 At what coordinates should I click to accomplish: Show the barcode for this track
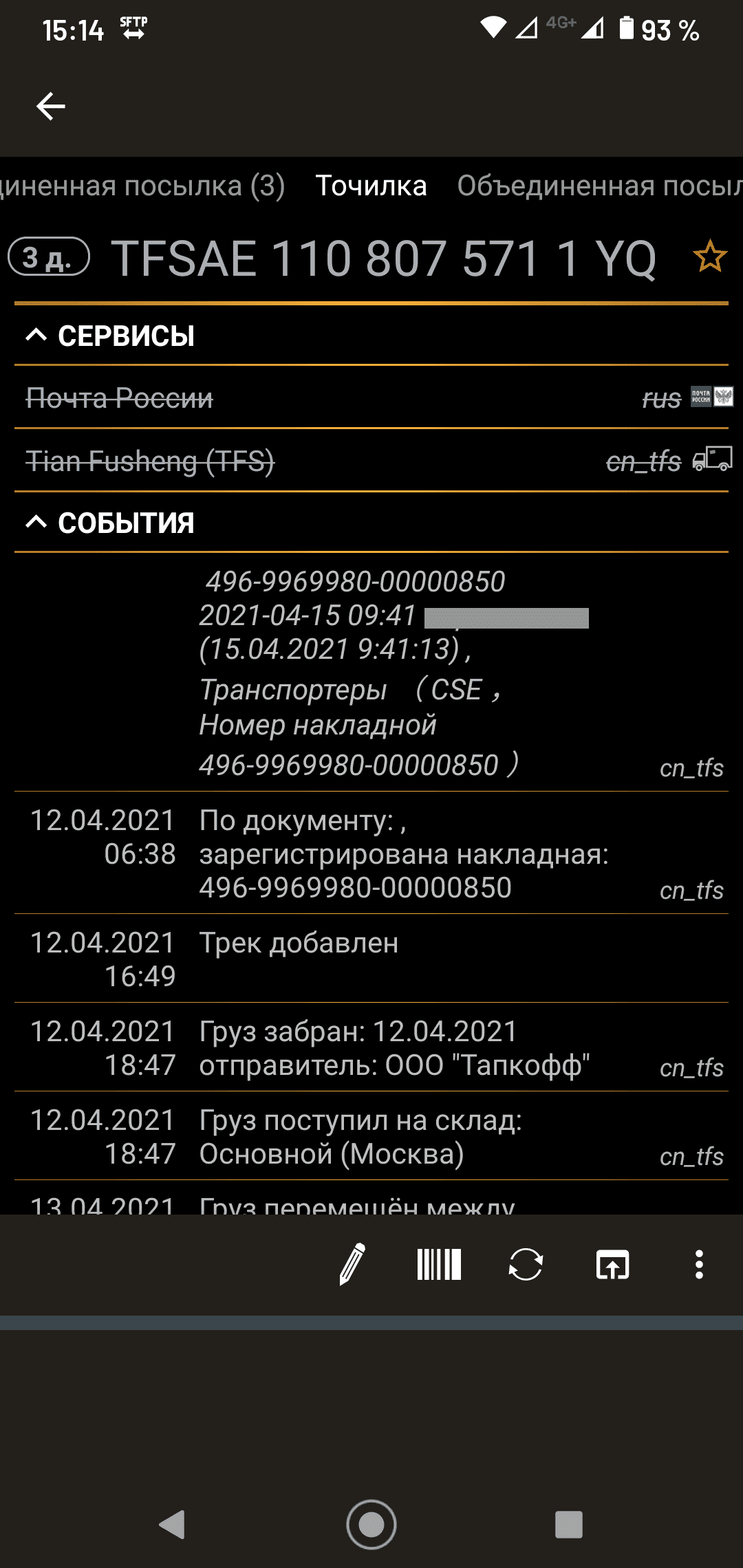pos(439,1264)
